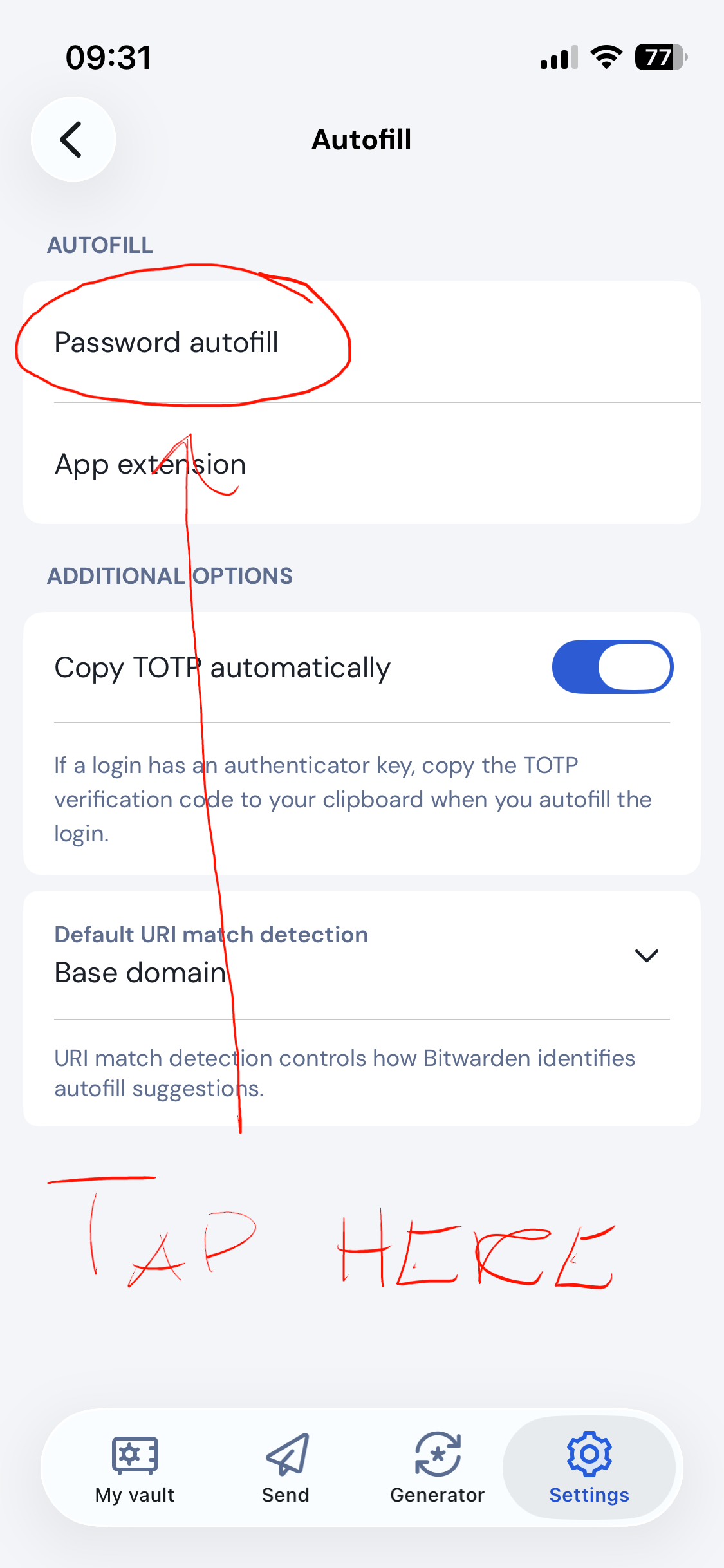Go back using the back arrow

pyautogui.click(x=73, y=139)
